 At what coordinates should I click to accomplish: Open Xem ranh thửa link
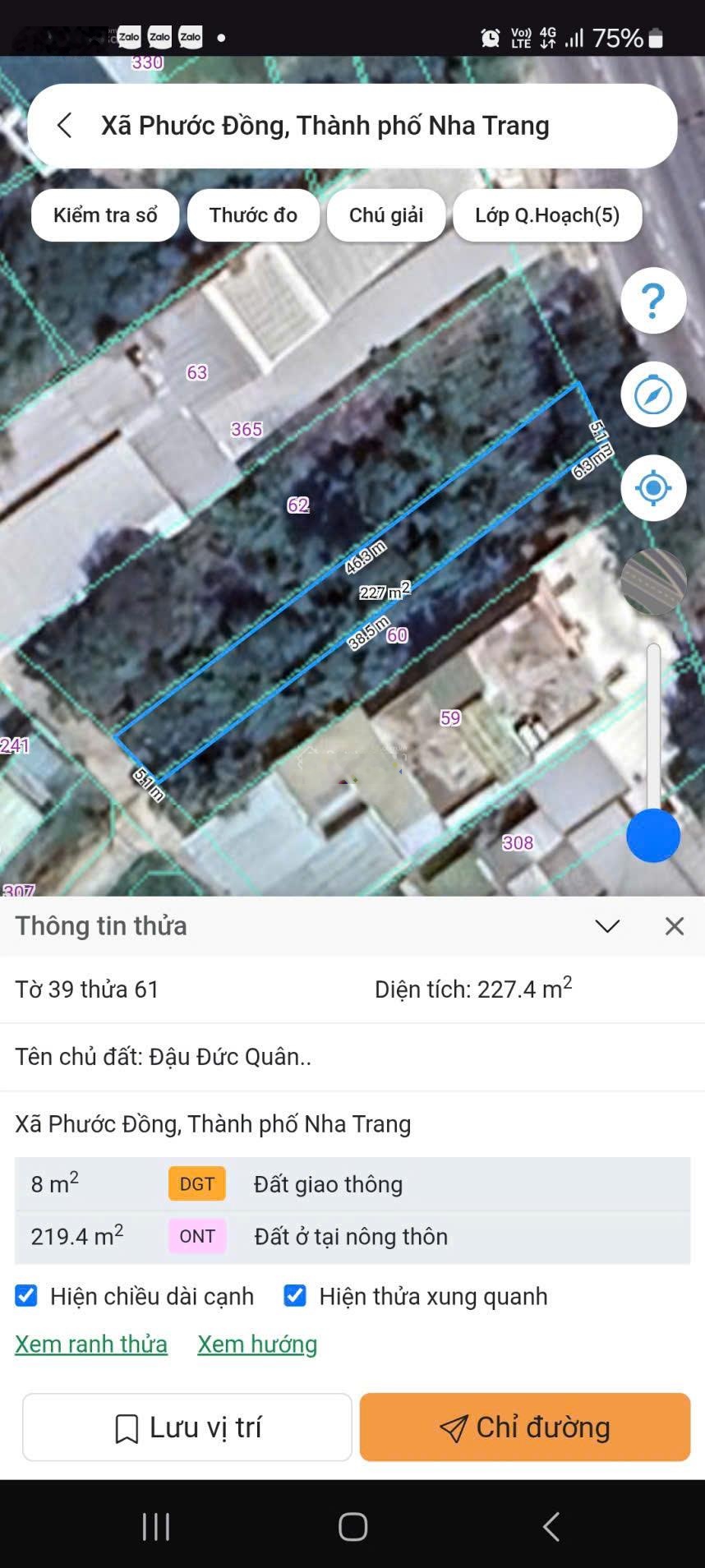click(x=90, y=1344)
